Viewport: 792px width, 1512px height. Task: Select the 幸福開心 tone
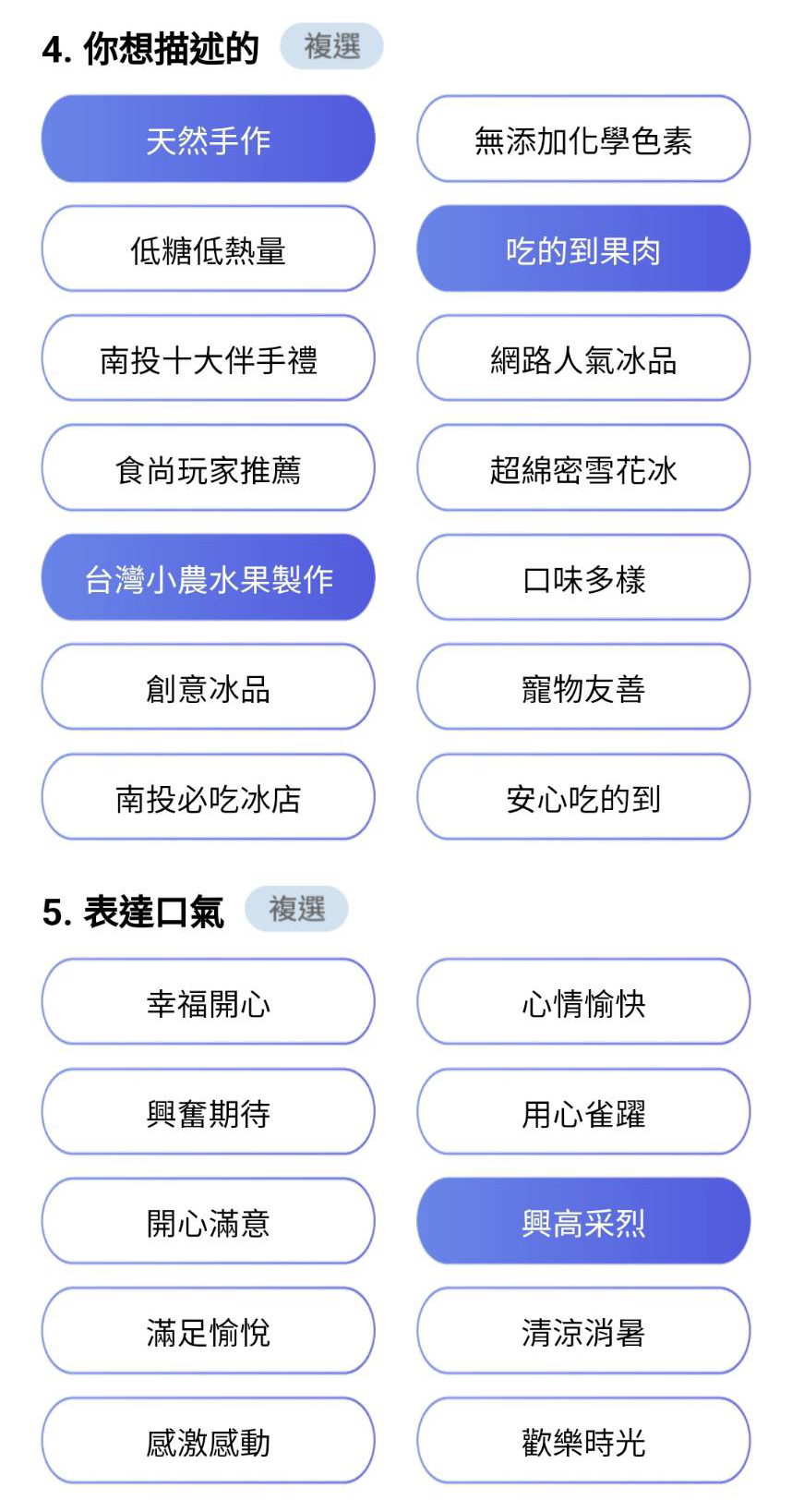pyautogui.click(x=208, y=1003)
